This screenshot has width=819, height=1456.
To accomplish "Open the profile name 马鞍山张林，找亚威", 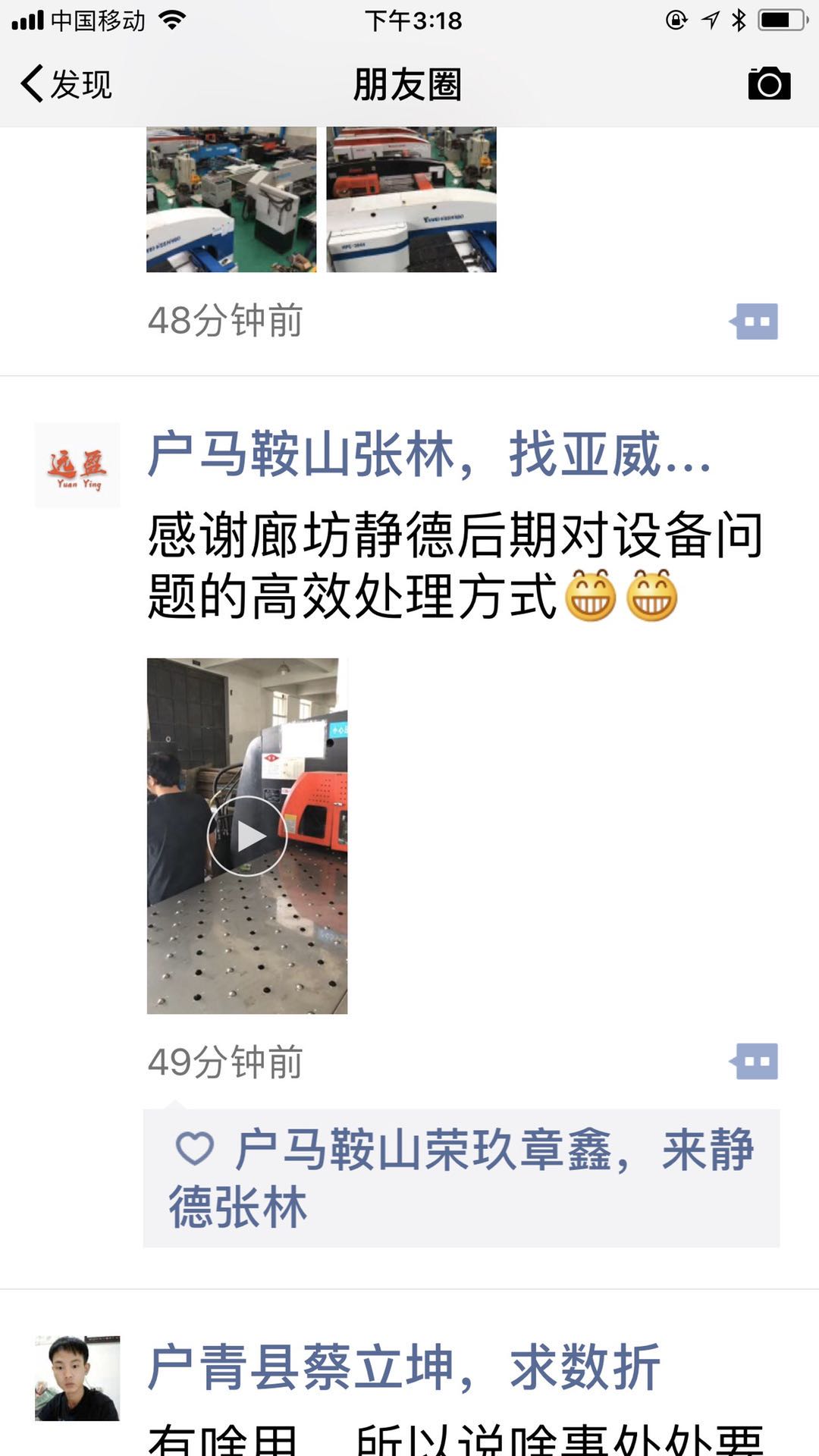I will pos(430,454).
